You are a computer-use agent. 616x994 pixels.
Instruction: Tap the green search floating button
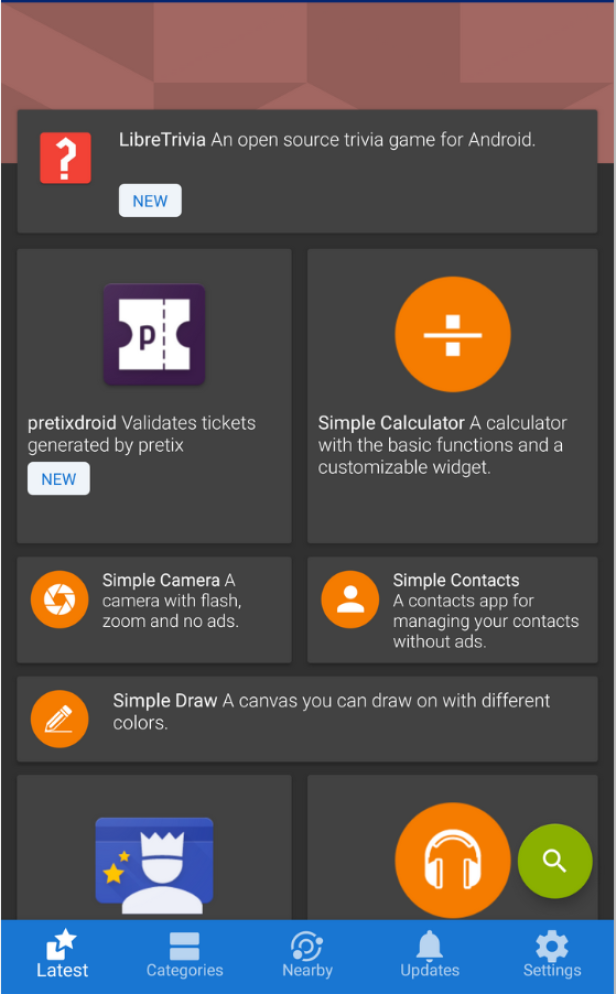[x=555, y=860]
